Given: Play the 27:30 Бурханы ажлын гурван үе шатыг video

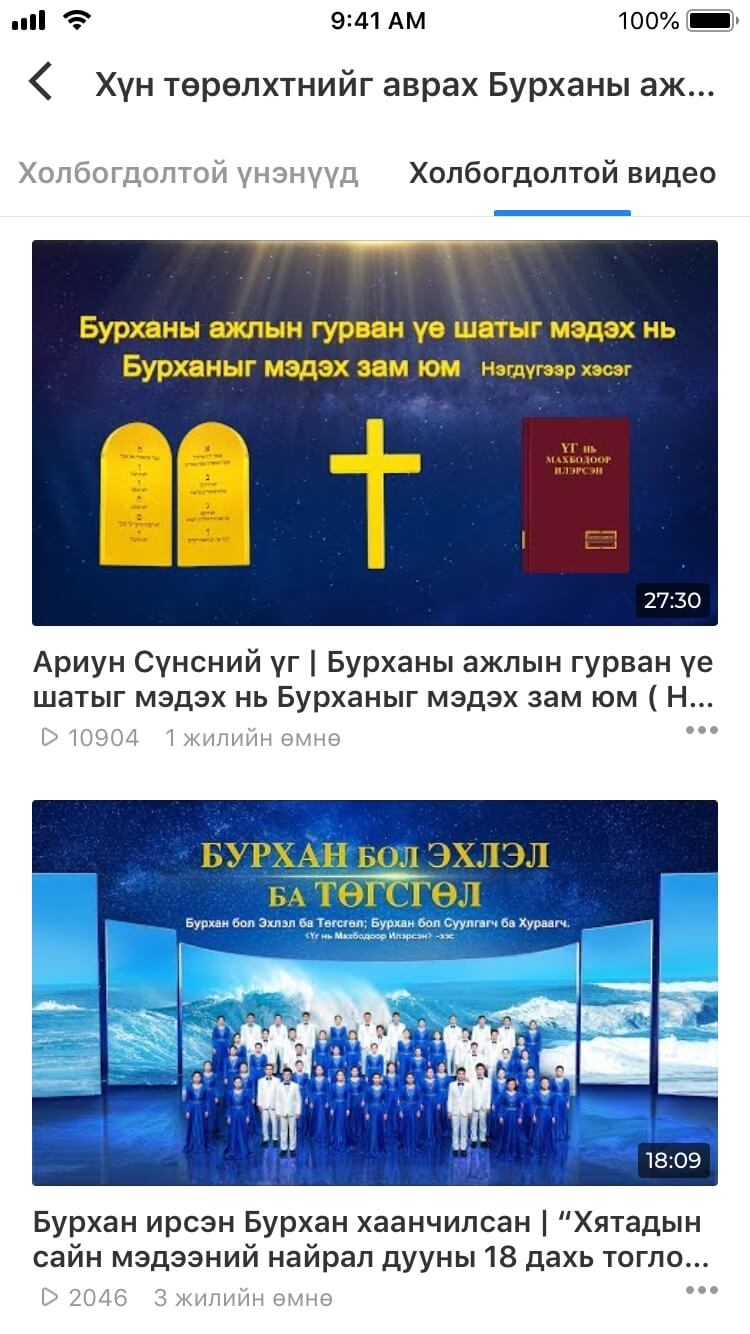Looking at the screenshot, I should click(375, 432).
